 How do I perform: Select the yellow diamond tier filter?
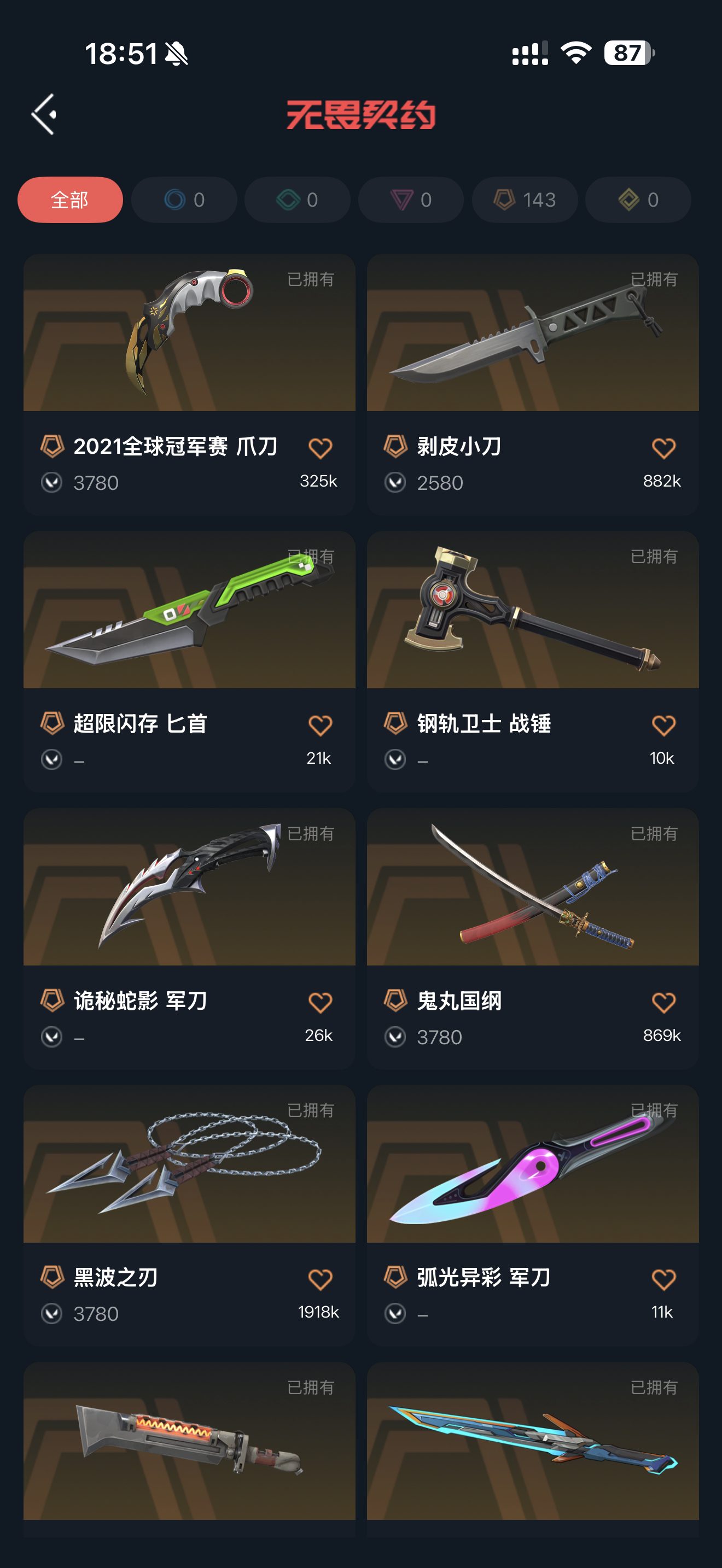(x=637, y=200)
